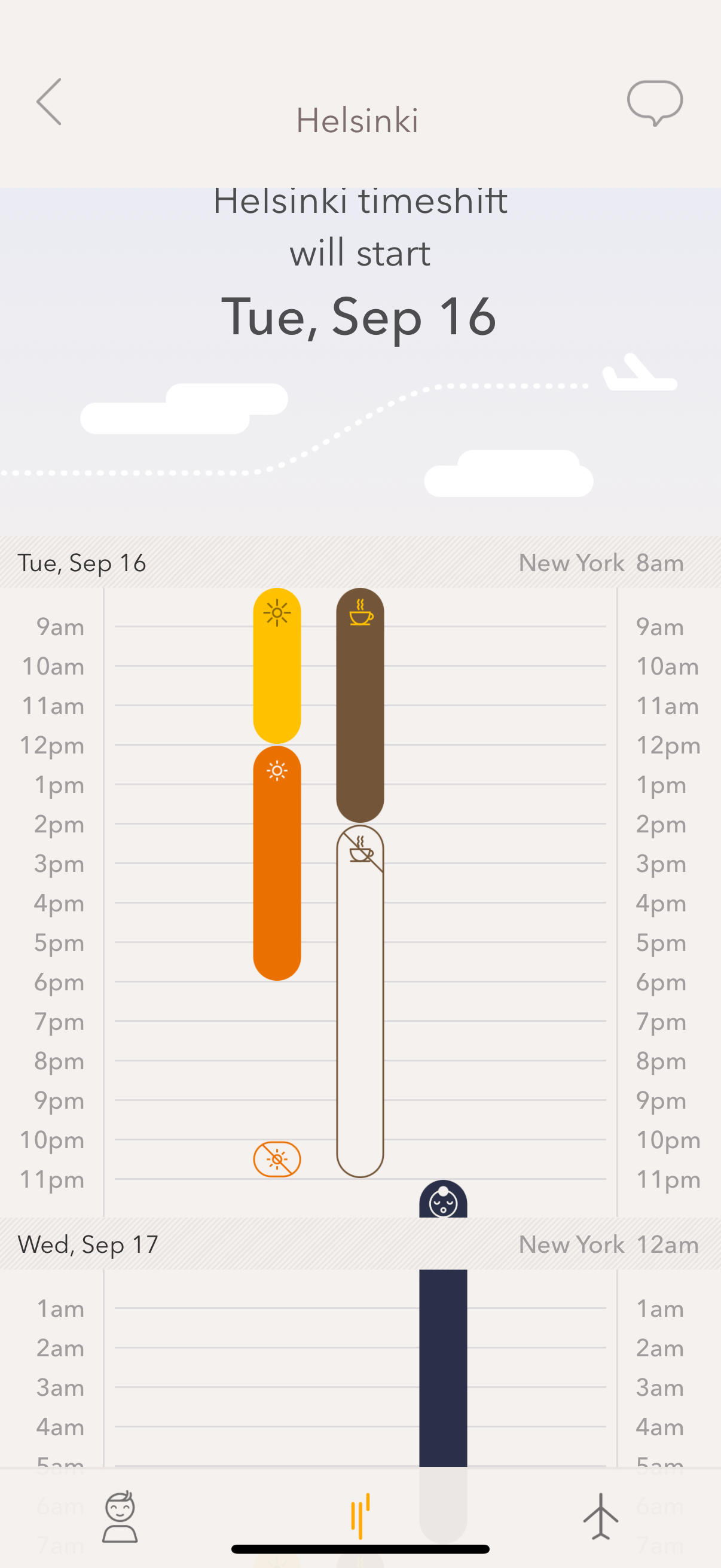Open the flights airplane tab
721x1568 pixels.
pyautogui.click(x=600, y=1517)
